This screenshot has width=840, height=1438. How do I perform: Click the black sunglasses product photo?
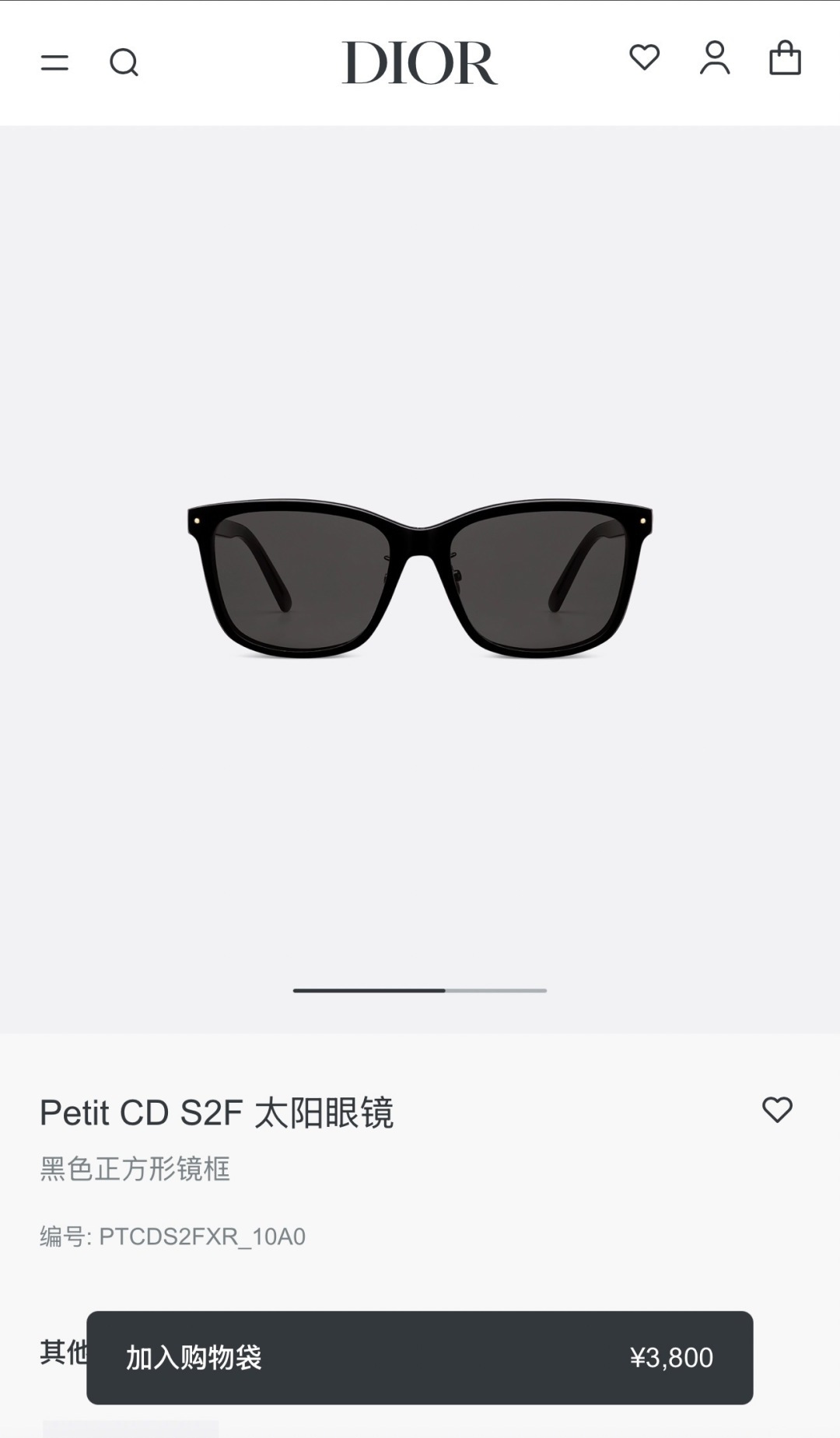tap(420, 576)
